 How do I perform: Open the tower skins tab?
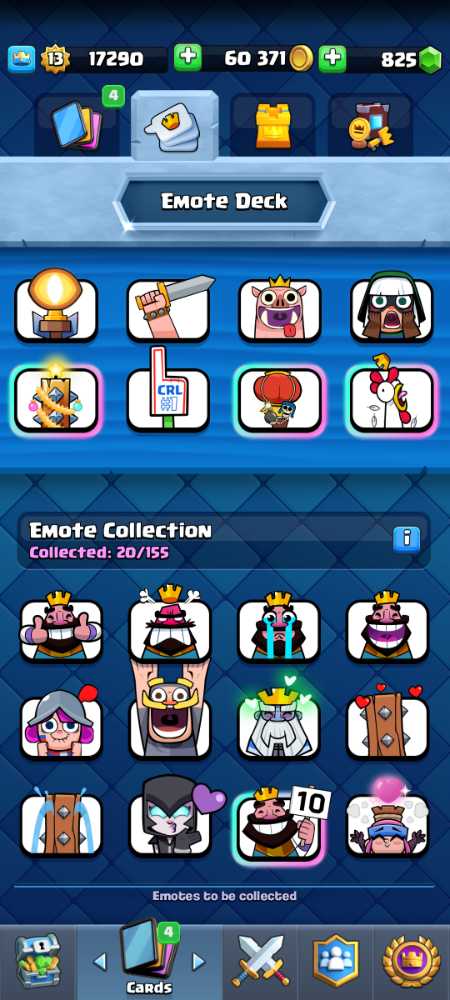point(273,125)
